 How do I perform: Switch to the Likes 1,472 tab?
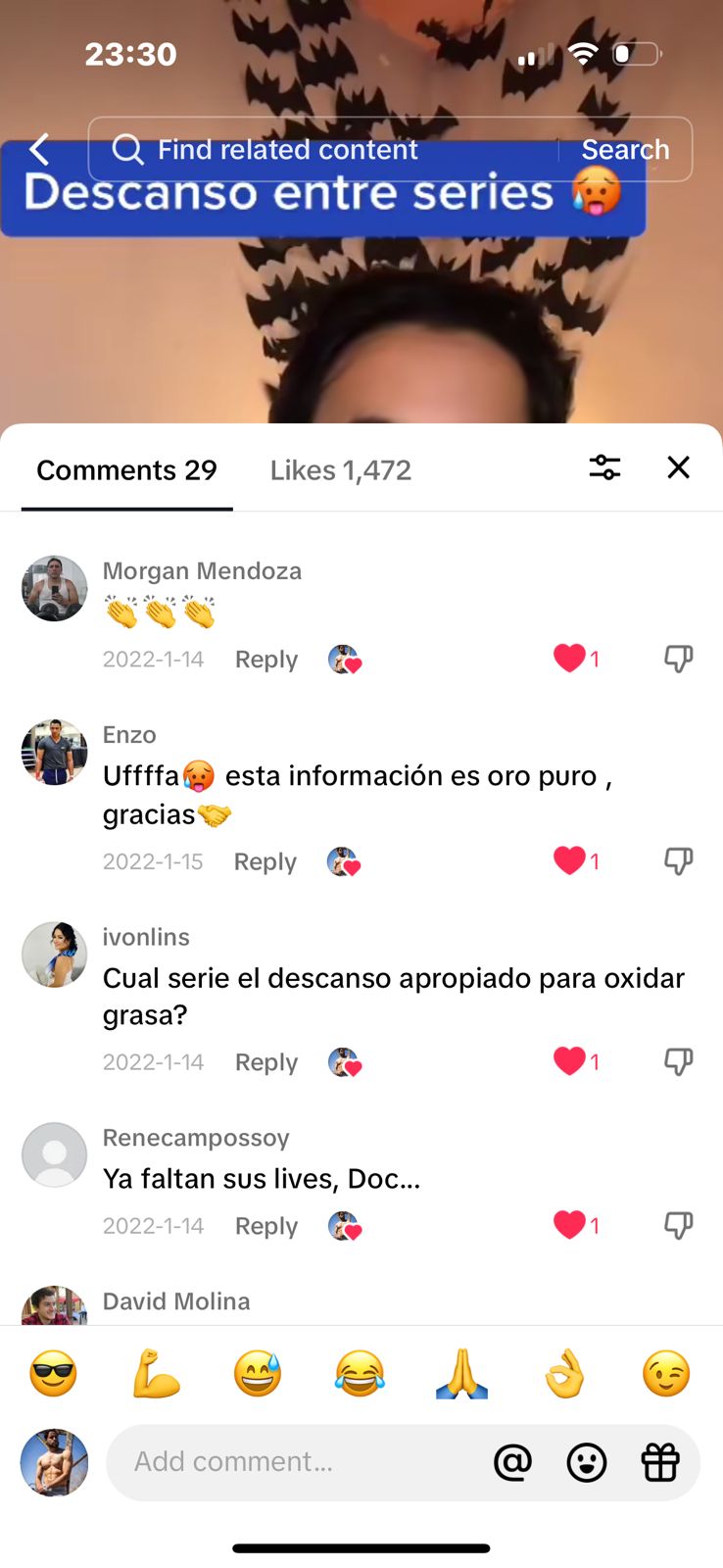340,470
